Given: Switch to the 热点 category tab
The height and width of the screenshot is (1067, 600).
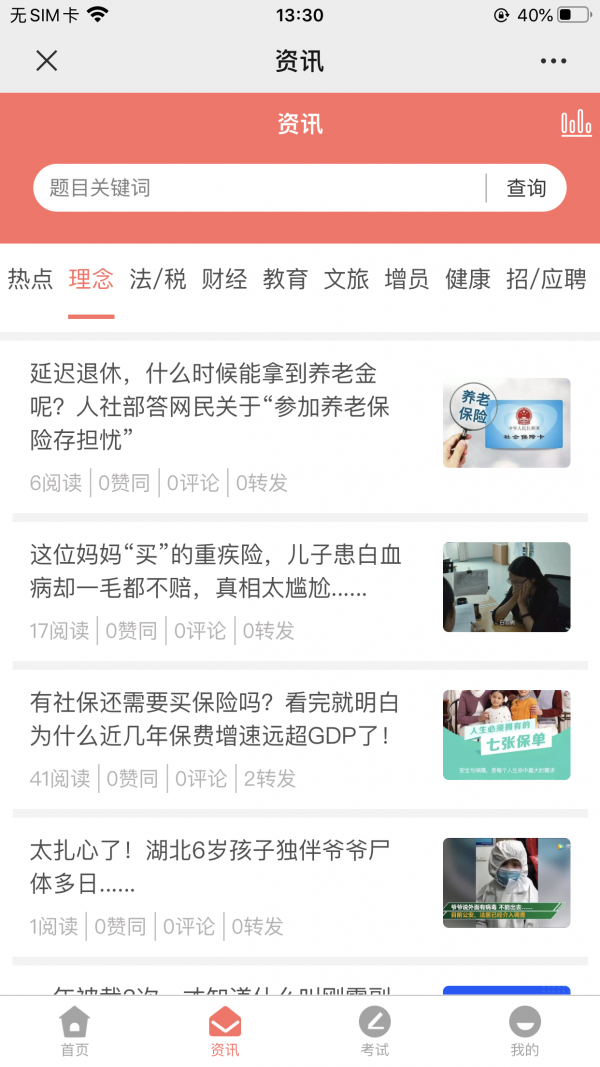Looking at the screenshot, I should [31, 279].
